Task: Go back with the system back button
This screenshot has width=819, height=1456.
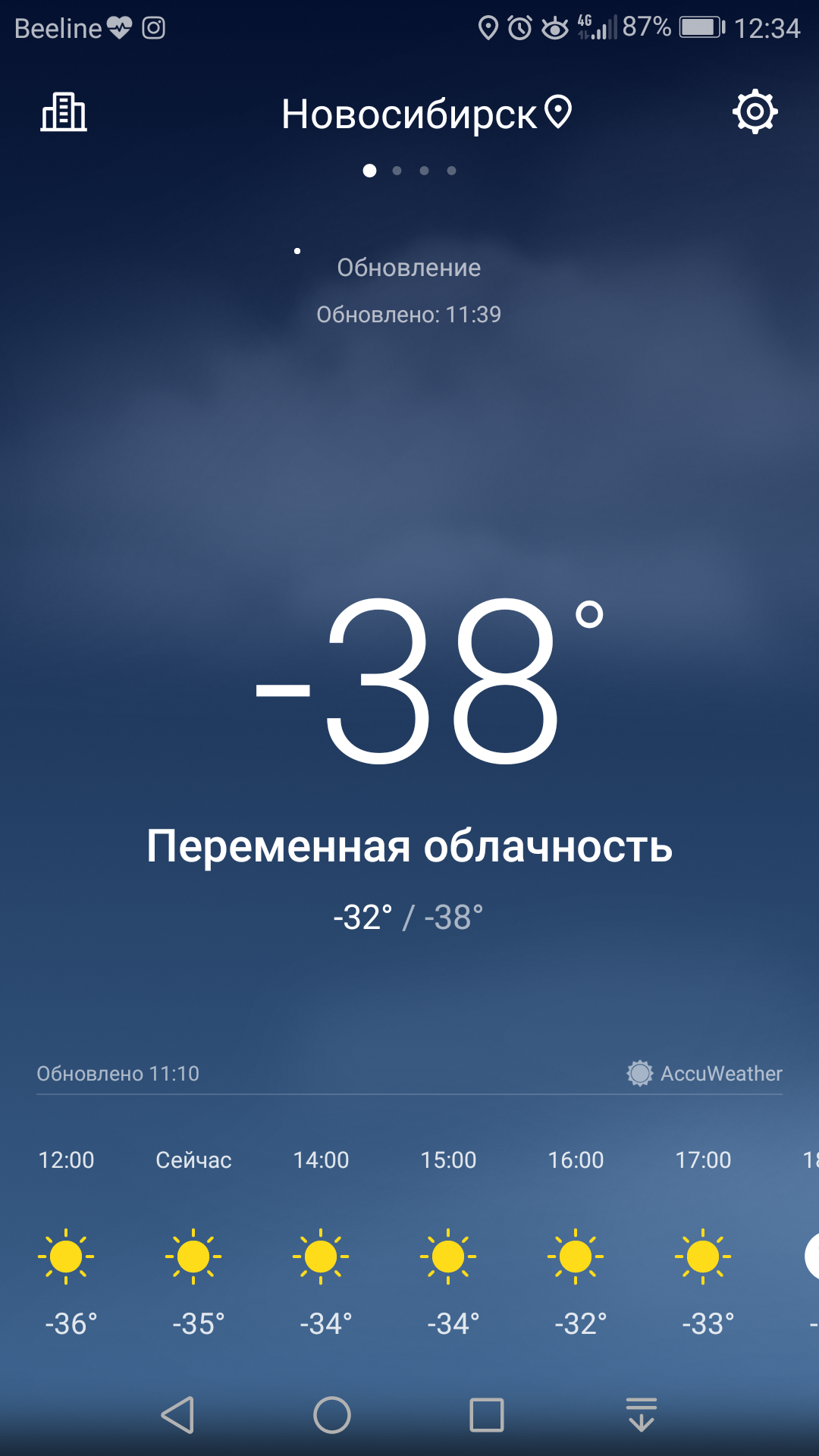Action: (x=178, y=1415)
